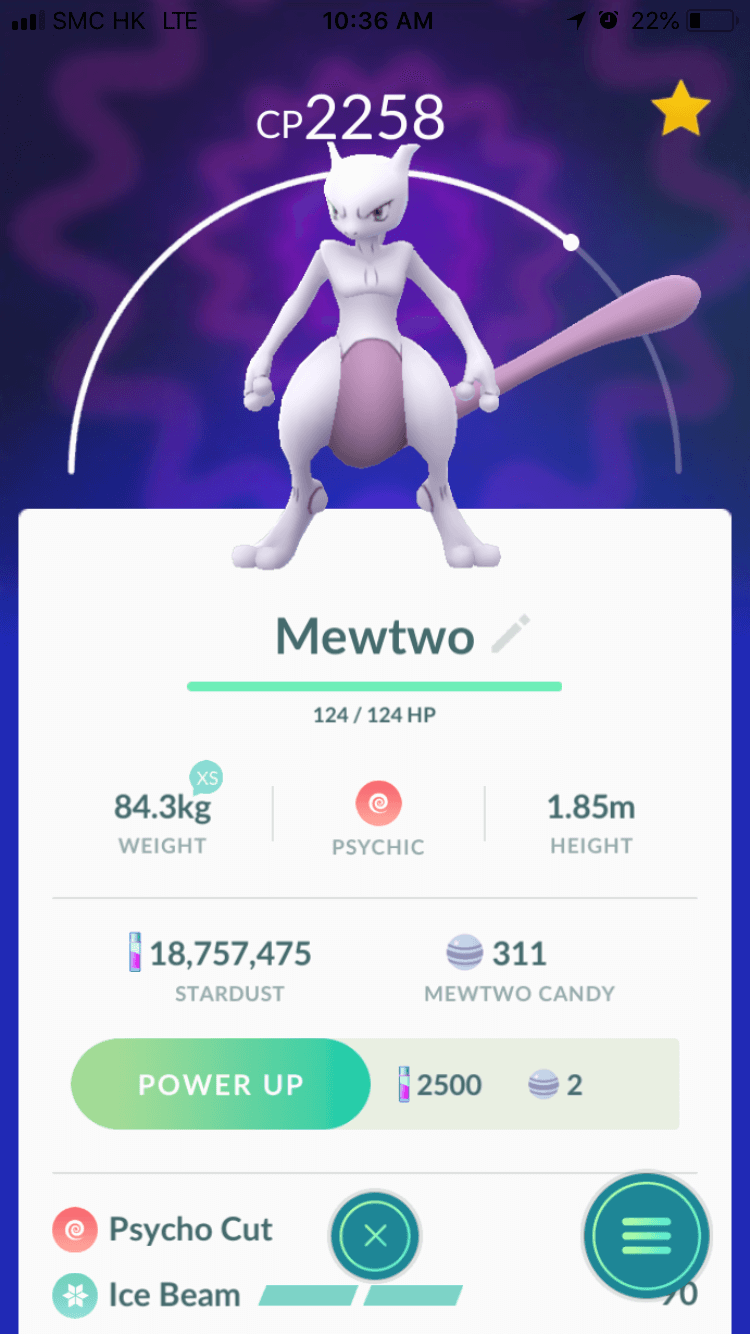Power up Mewtwo
The width and height of the screenshot is (750, 1334).
click(221, 1084)
